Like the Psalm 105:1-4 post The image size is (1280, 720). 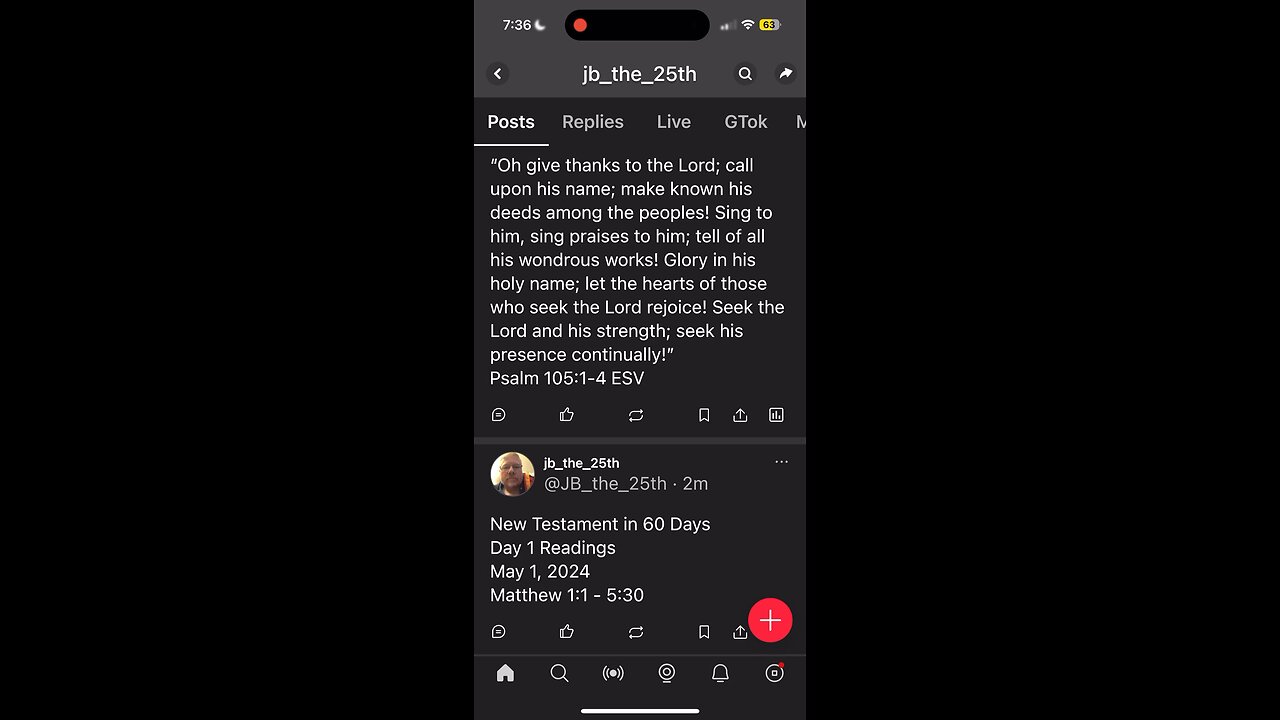[567, 415]
